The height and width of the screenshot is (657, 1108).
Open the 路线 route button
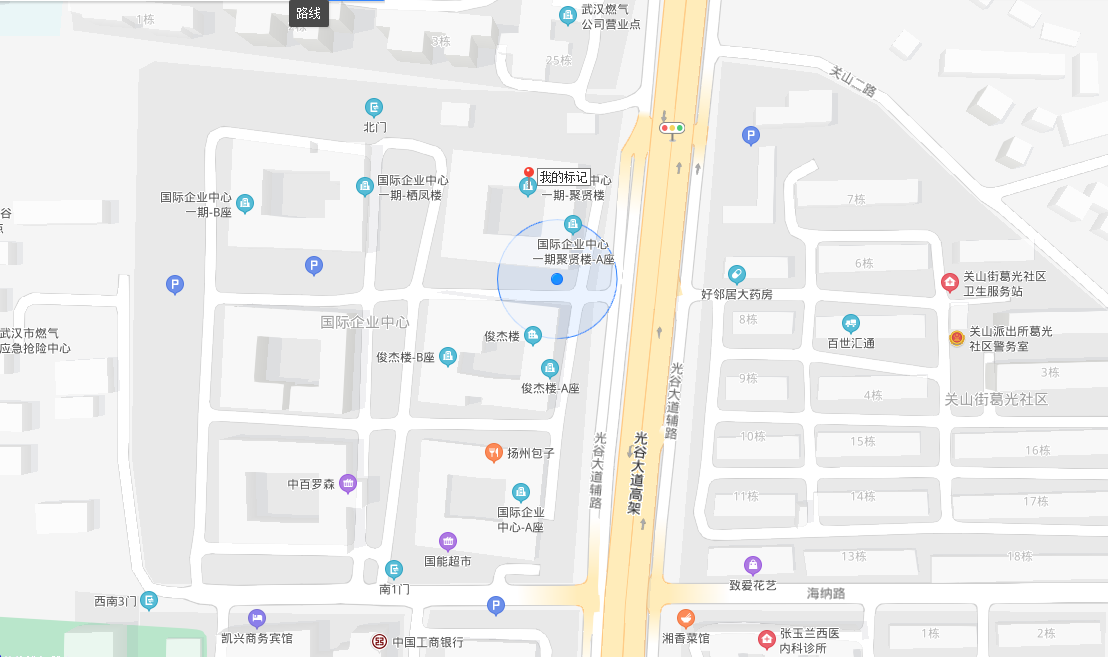coord(309,13)
